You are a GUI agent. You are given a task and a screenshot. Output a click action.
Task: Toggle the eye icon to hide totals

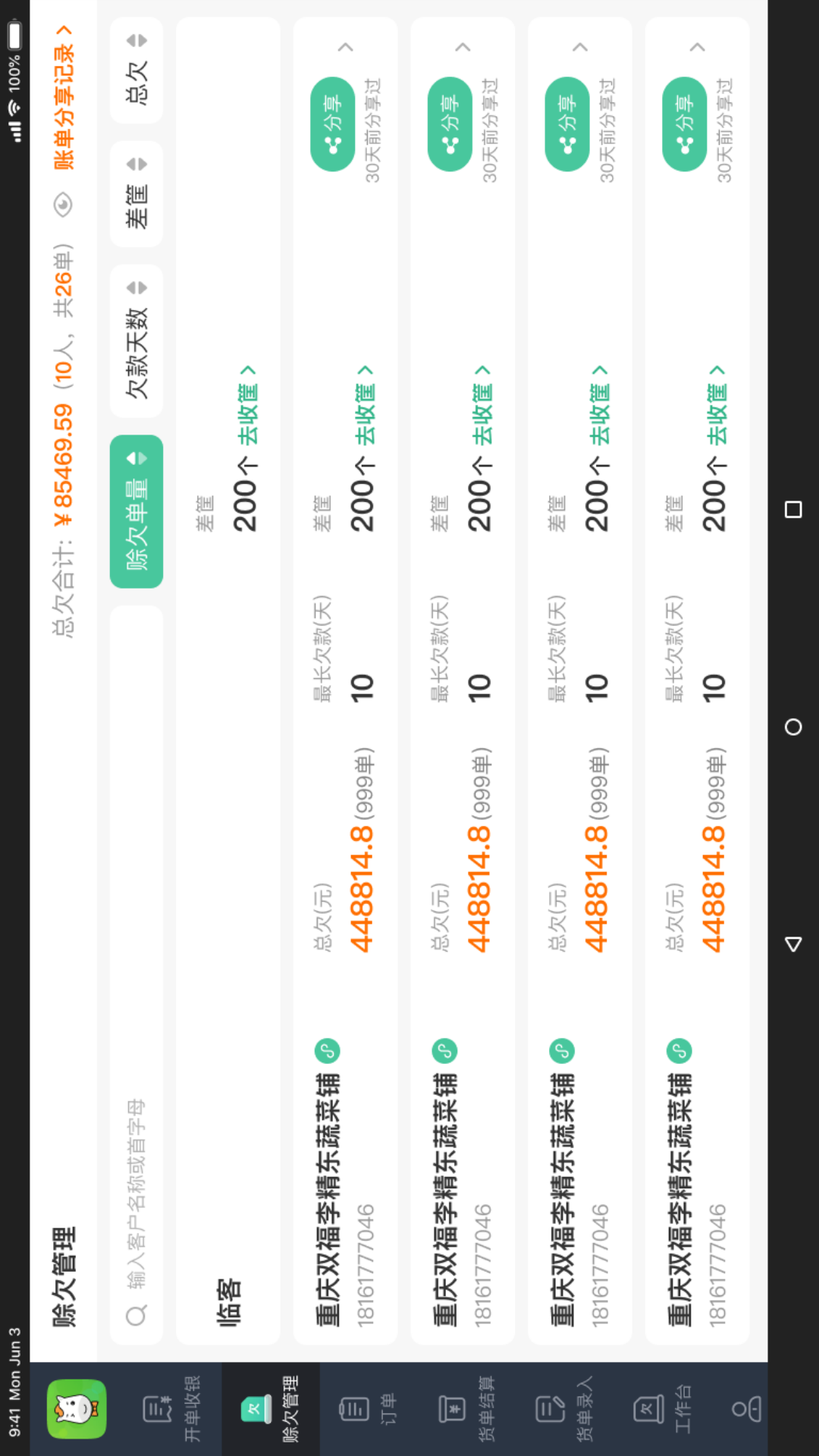[x=64, y=204]
